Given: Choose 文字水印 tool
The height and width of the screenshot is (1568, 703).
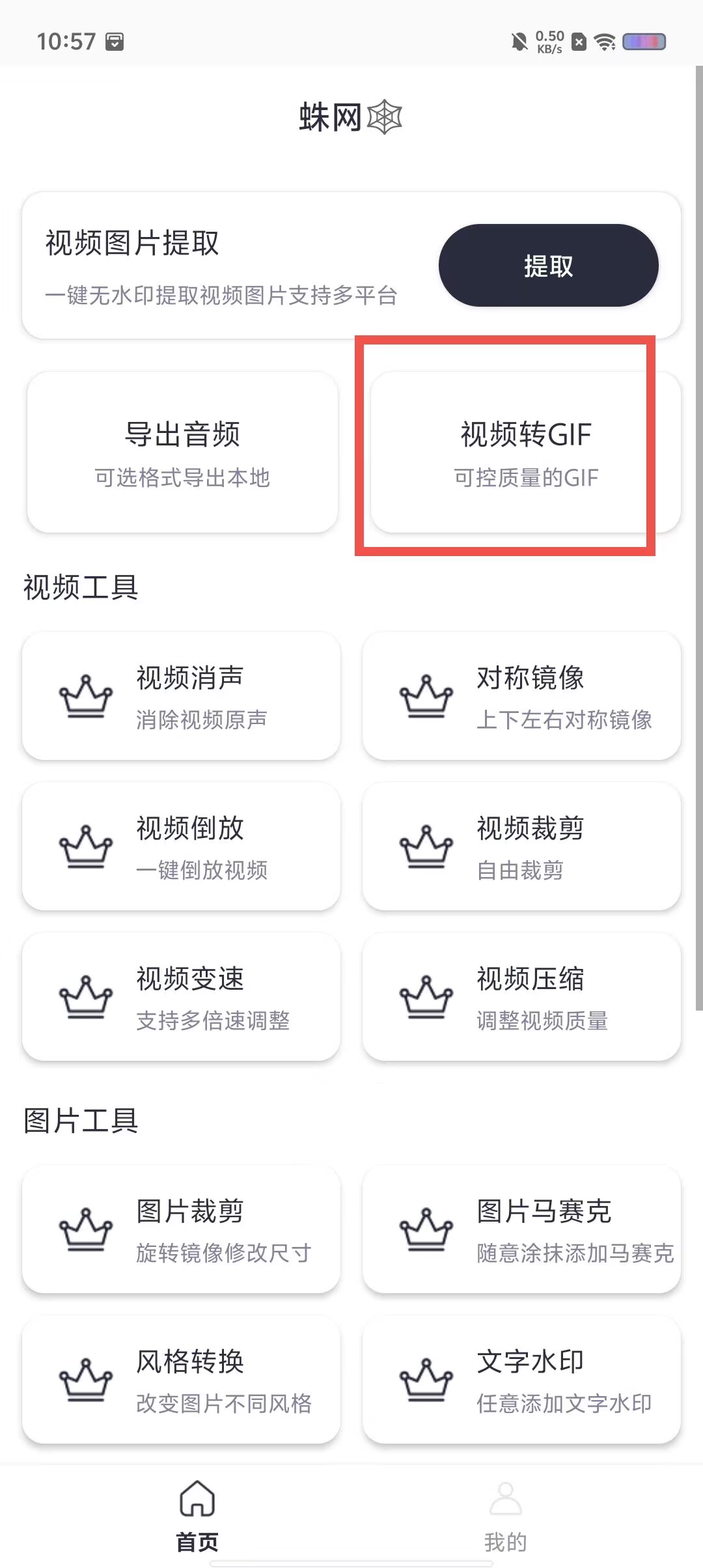Looking at the screenshot, I should (521, 1380).
